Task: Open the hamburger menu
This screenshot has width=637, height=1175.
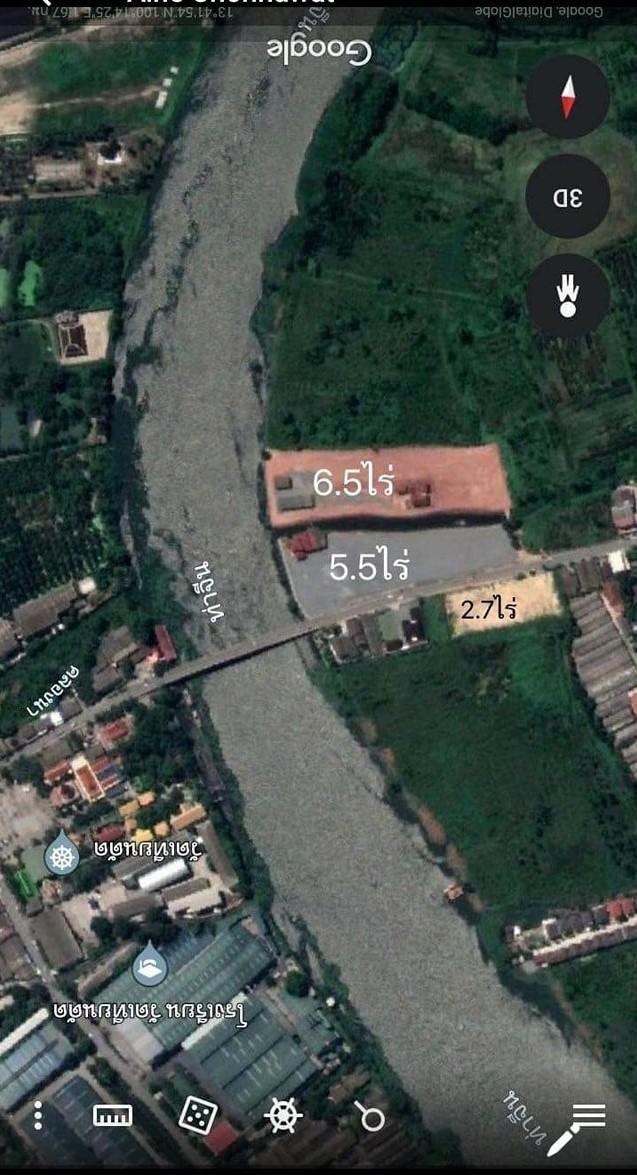Action: pos(589,1115)
